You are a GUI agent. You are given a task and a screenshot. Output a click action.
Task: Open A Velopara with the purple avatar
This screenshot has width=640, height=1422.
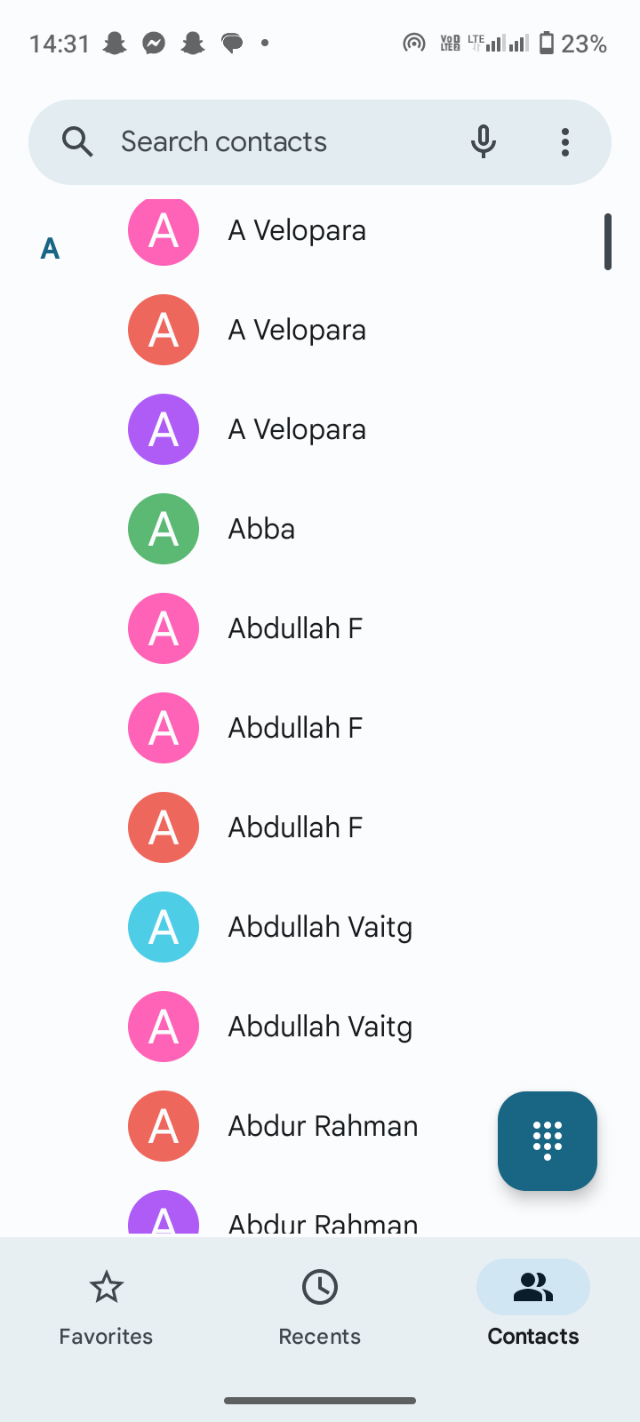coord(297,430)
